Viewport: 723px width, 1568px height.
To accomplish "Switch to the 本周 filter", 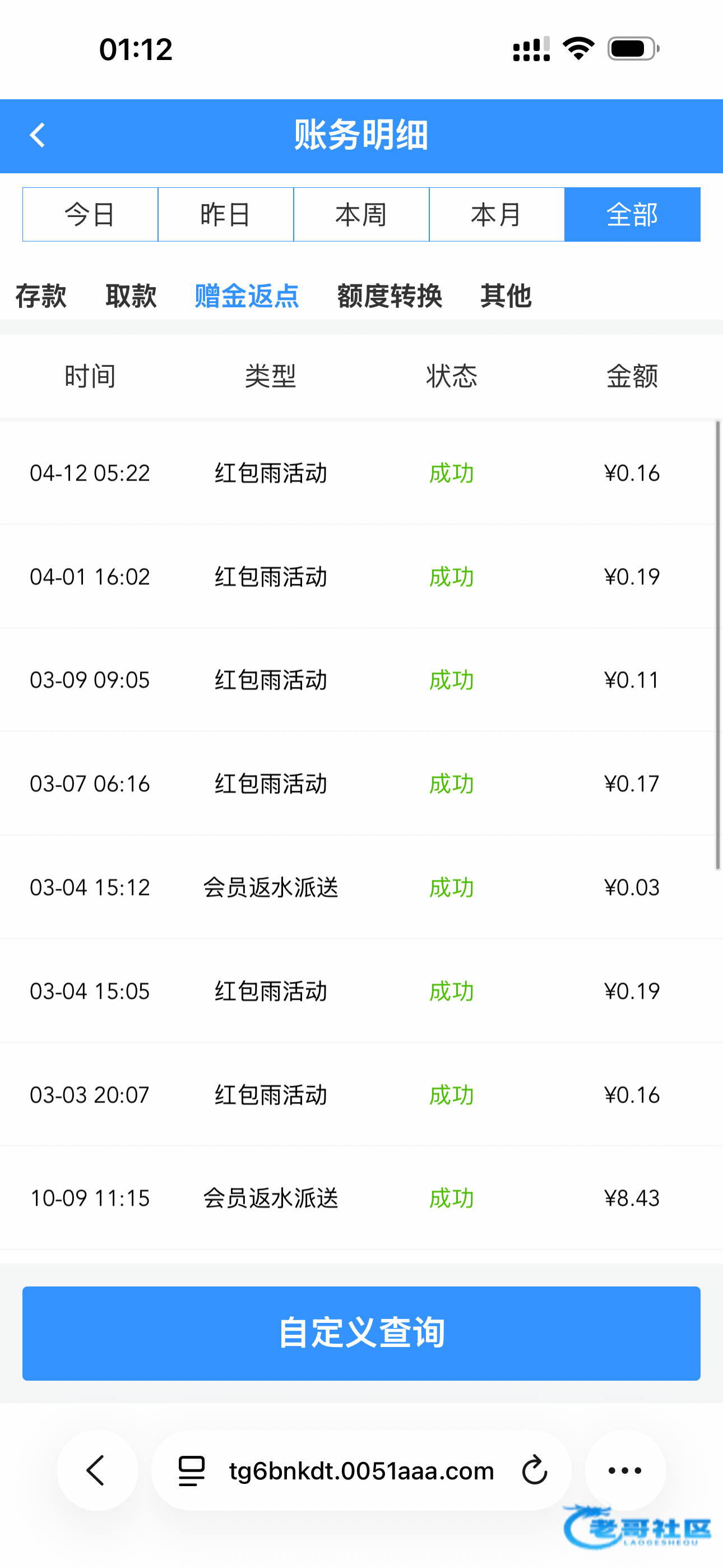I will 361,215.
